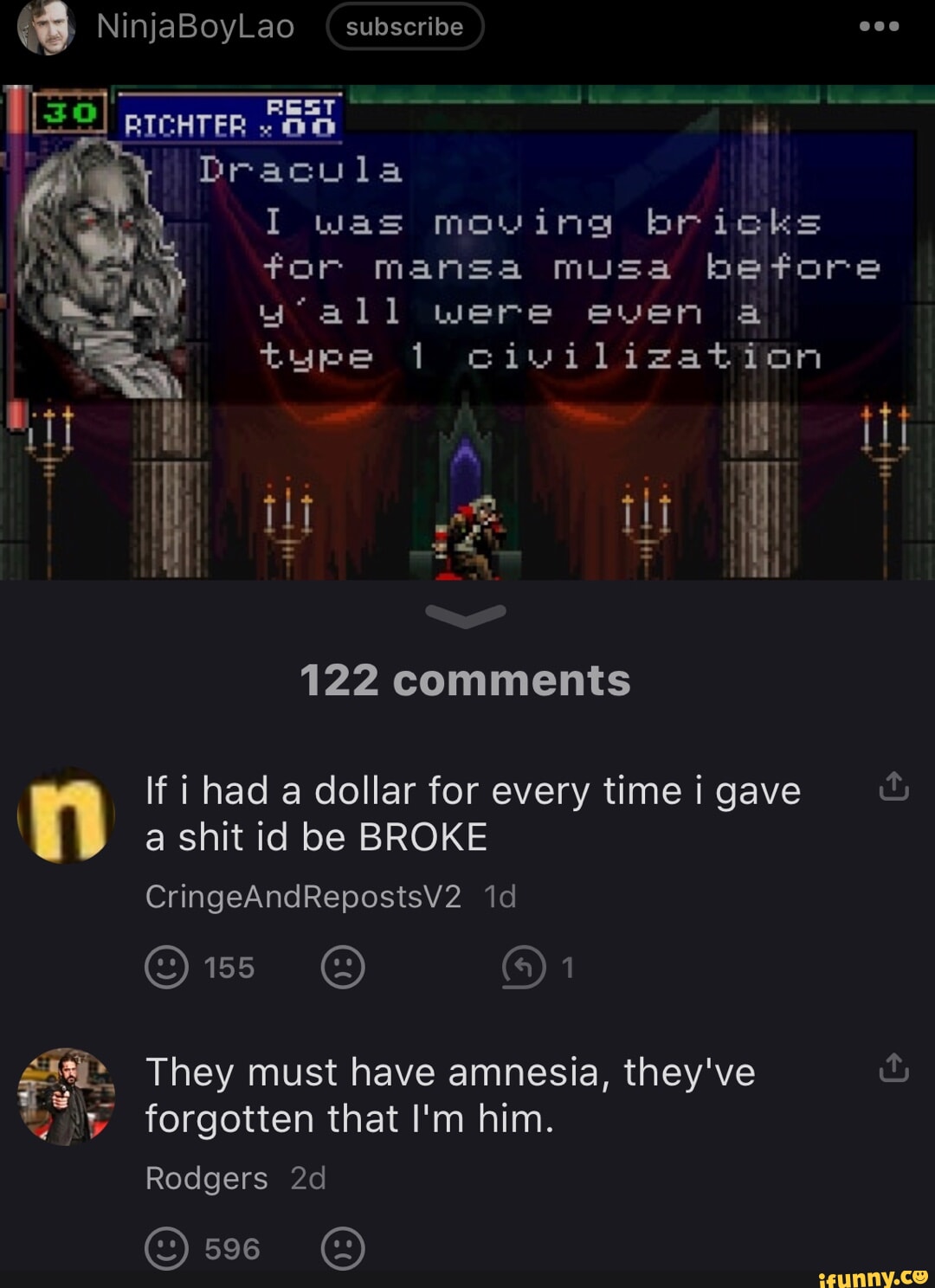
Task: Open Rodgers' profile picture
Action: 66,1096
